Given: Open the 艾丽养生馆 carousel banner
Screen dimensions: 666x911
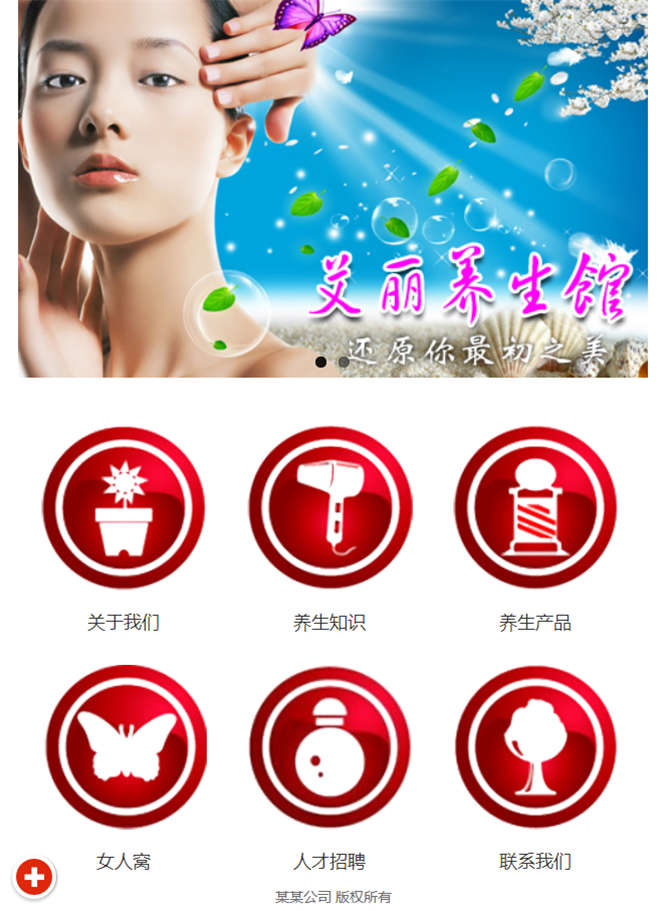Looking at the screenshot, I should click(x=332, y=188).
